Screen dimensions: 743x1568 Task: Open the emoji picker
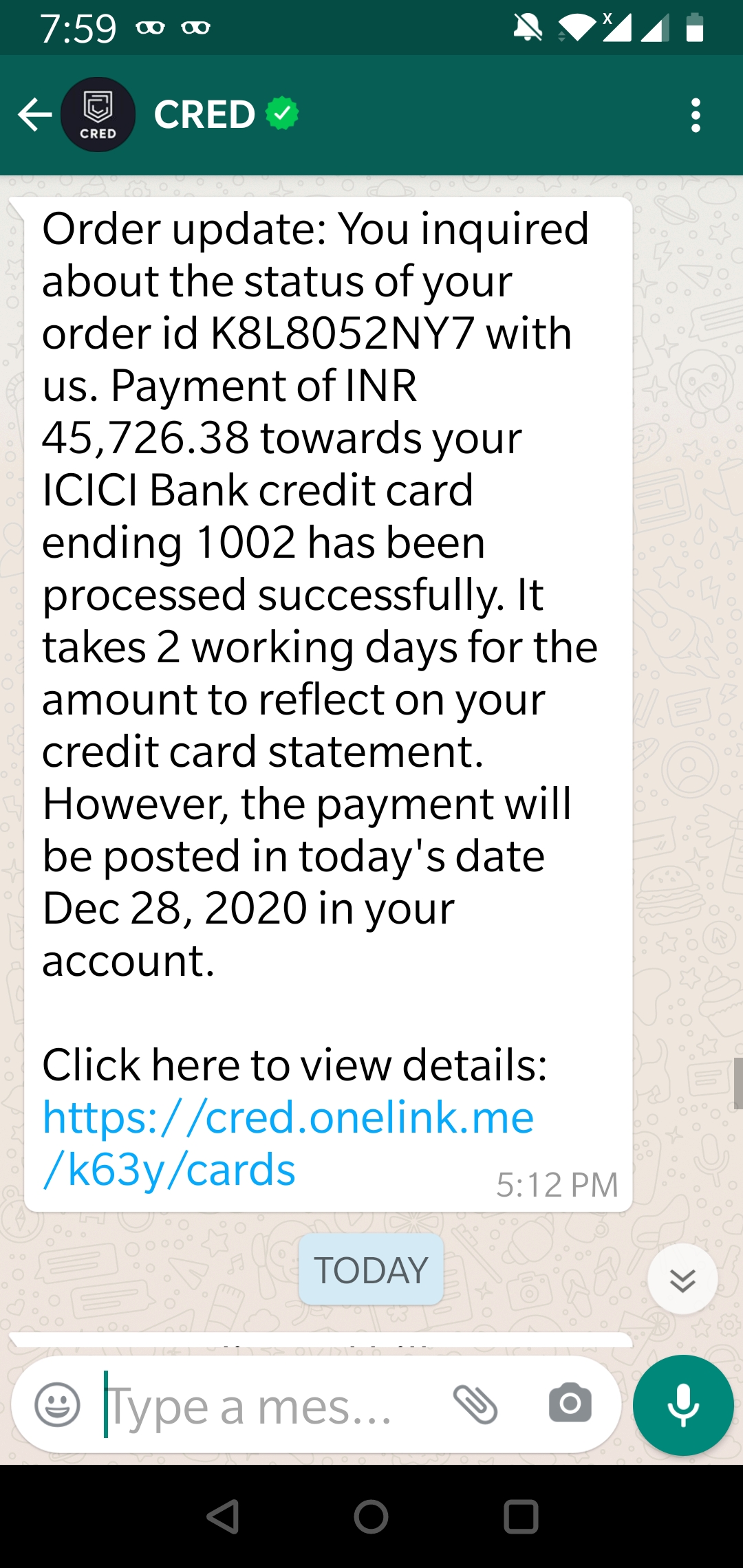point(57,1405)
